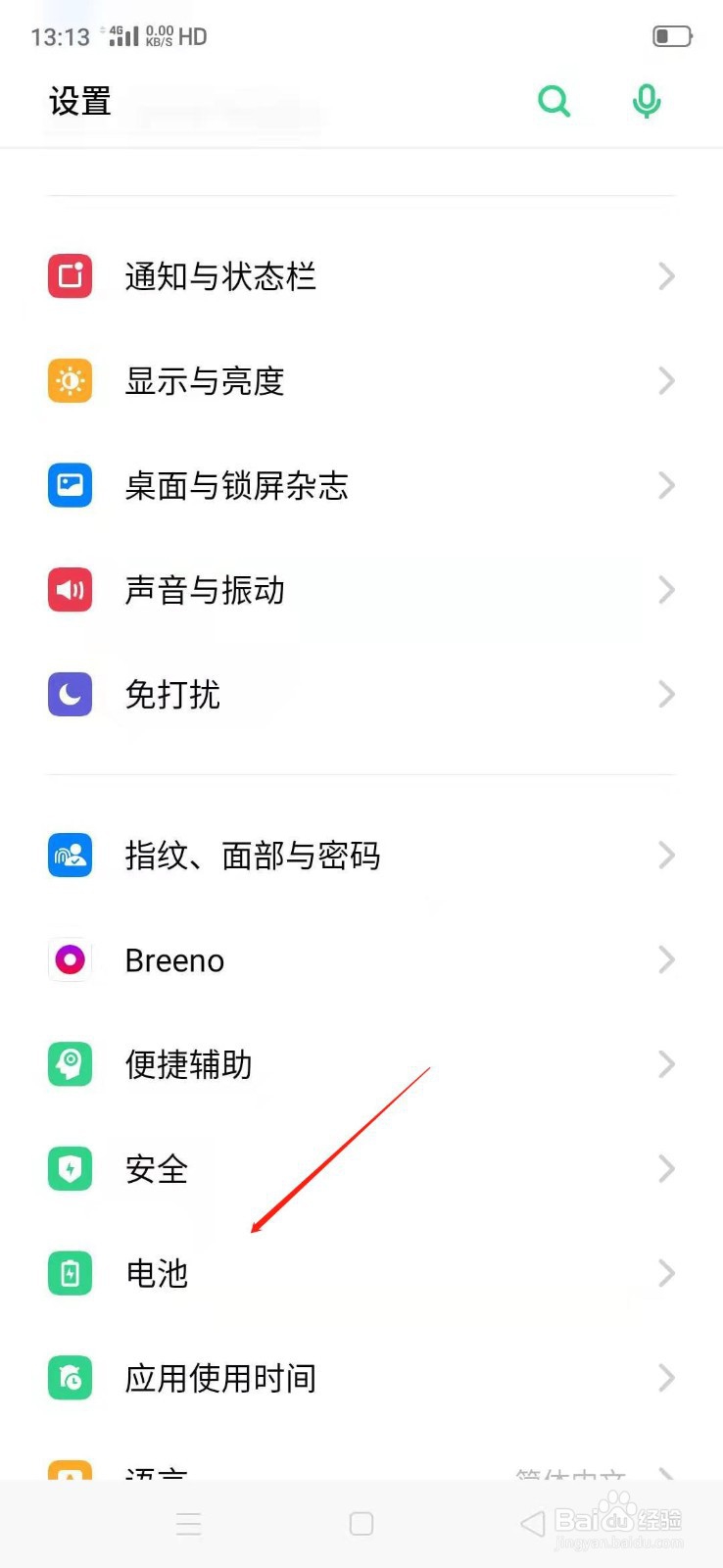Expand the Breeno entry chevron

coord(667,959)
